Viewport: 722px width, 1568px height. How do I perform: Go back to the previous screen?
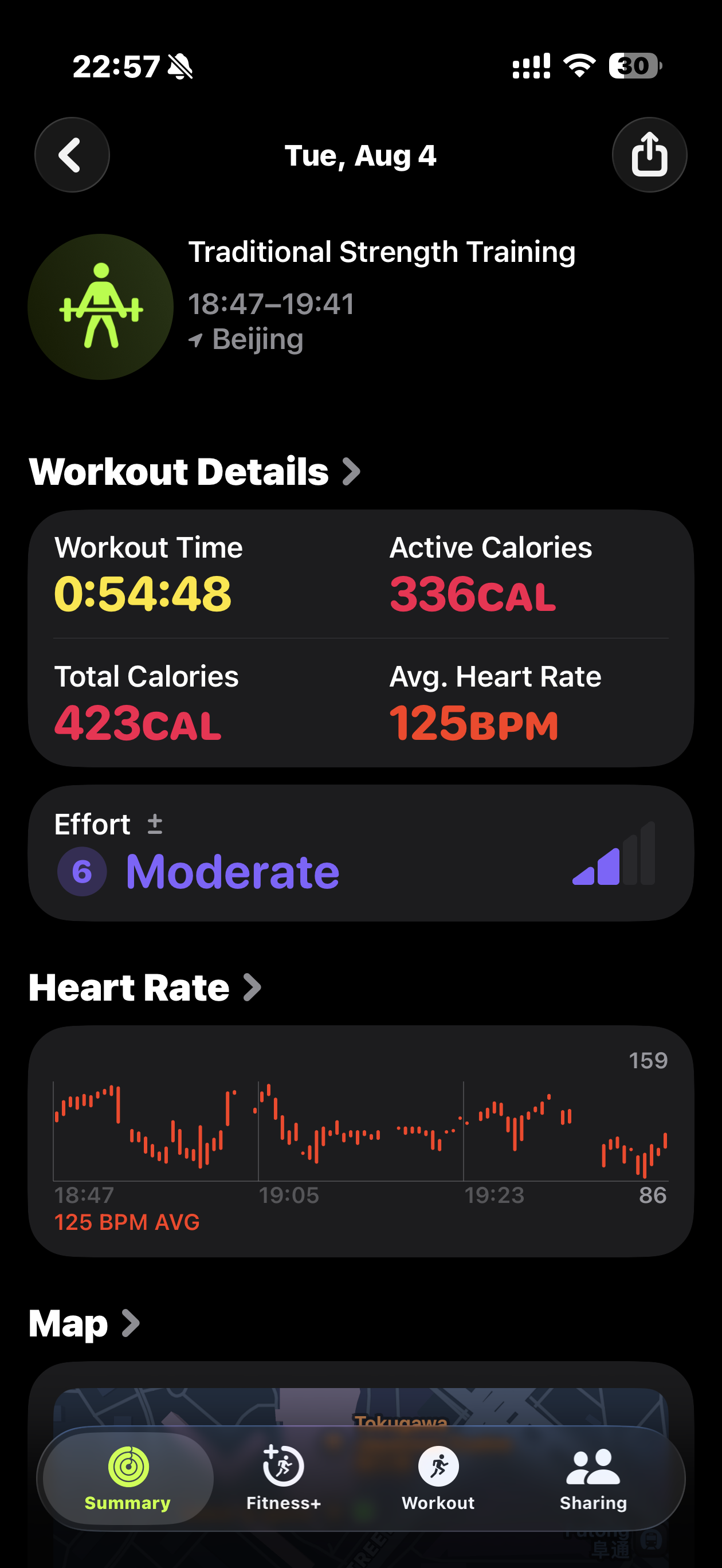tap(72, 155)
